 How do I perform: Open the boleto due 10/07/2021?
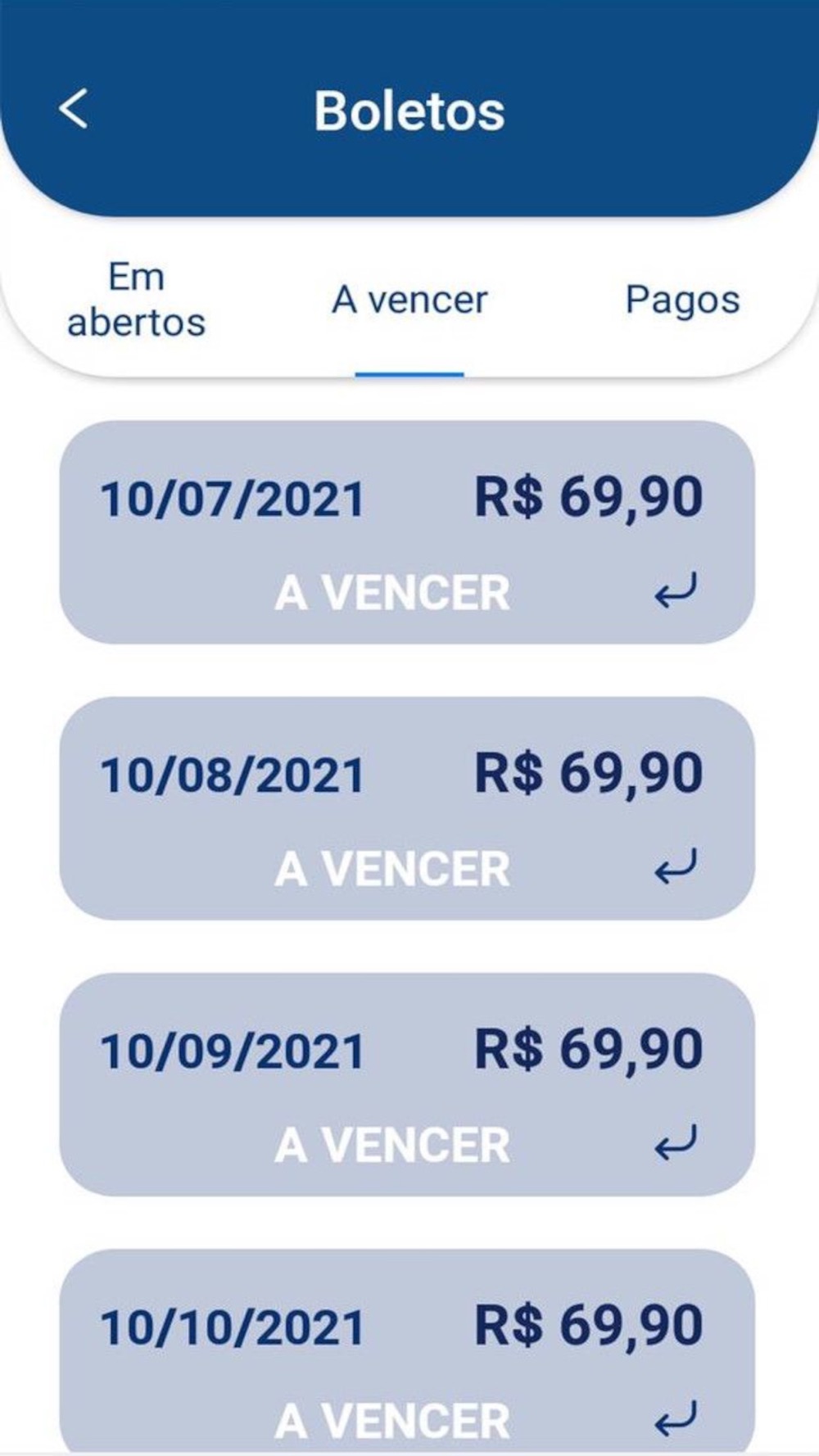(407, 532)
